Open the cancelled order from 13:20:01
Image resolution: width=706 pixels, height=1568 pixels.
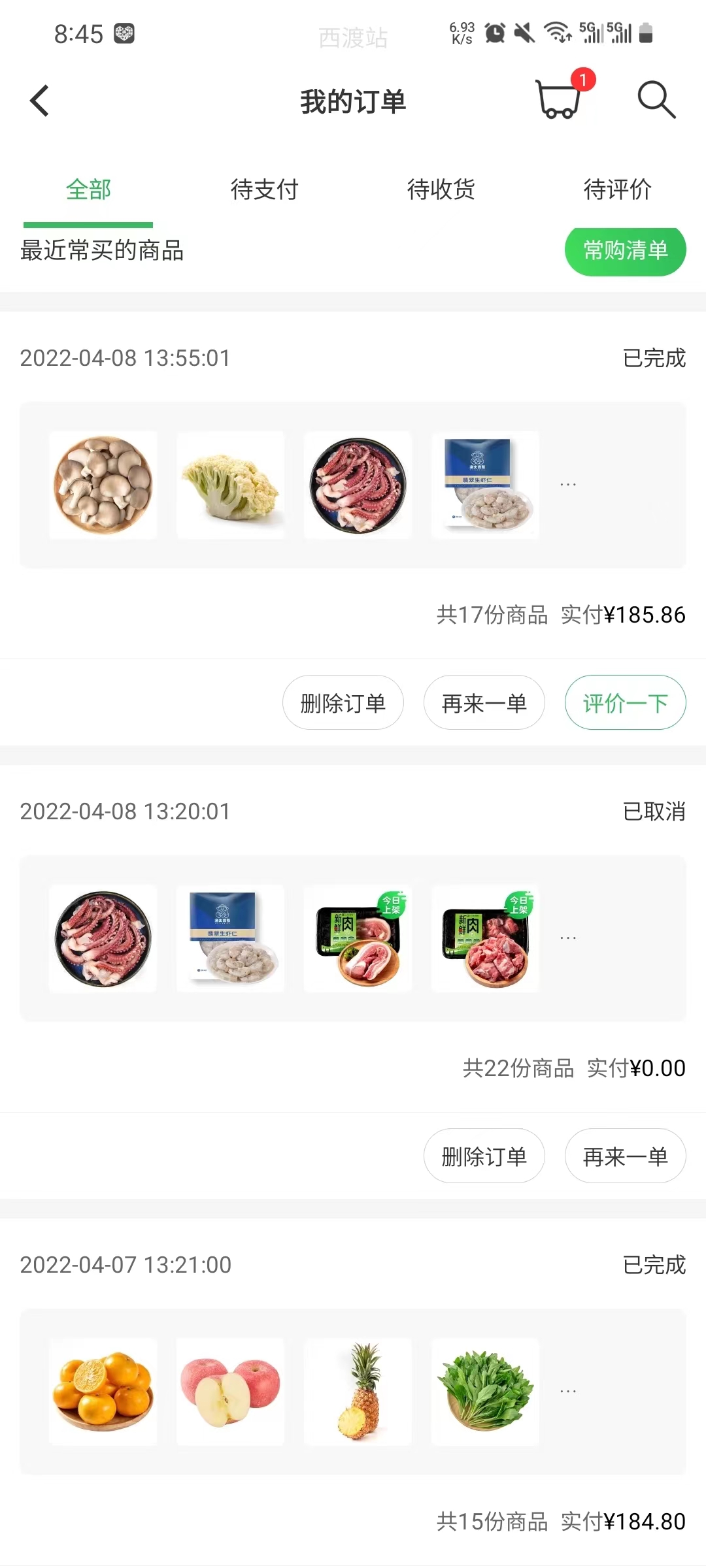tap(353, 938)
